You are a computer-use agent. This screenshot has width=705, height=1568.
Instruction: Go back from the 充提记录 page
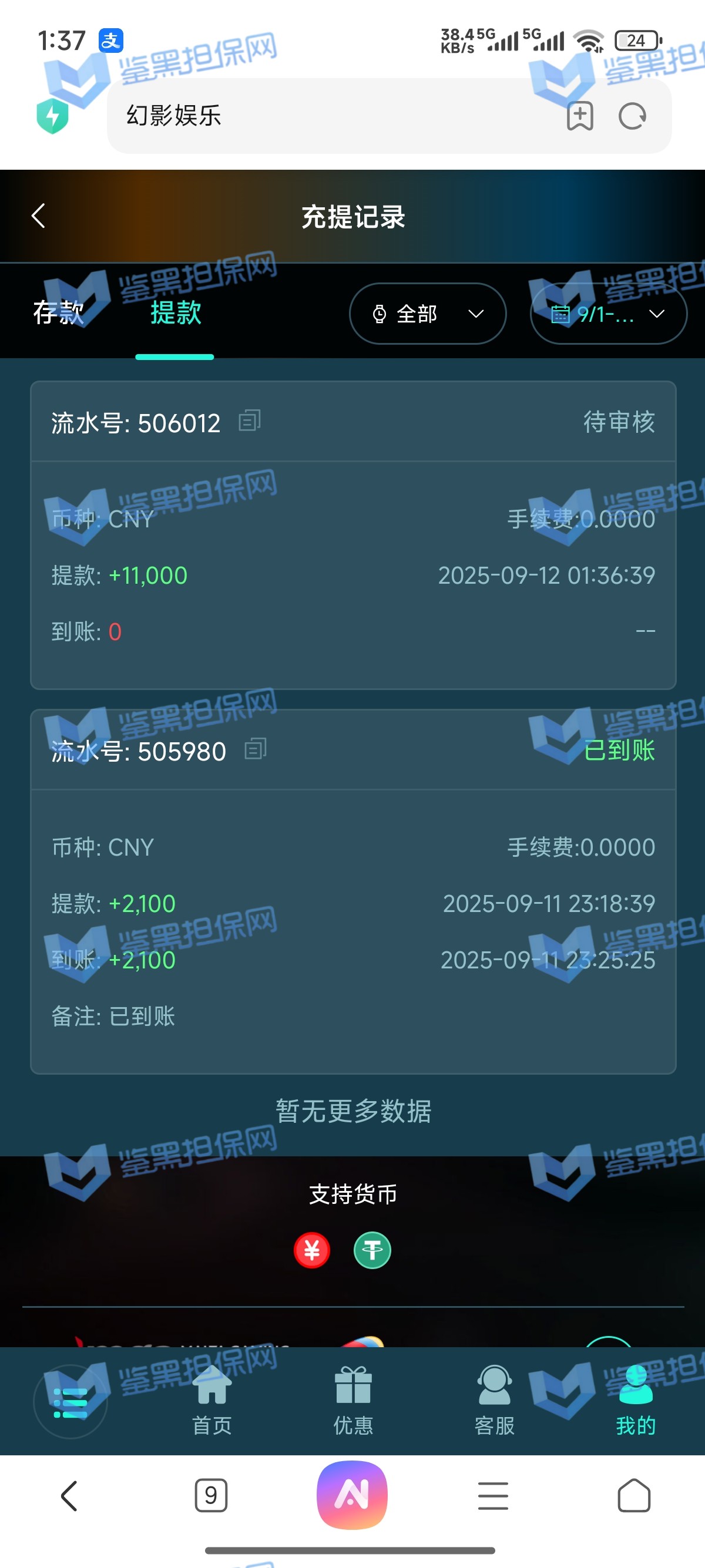point(38,216)
